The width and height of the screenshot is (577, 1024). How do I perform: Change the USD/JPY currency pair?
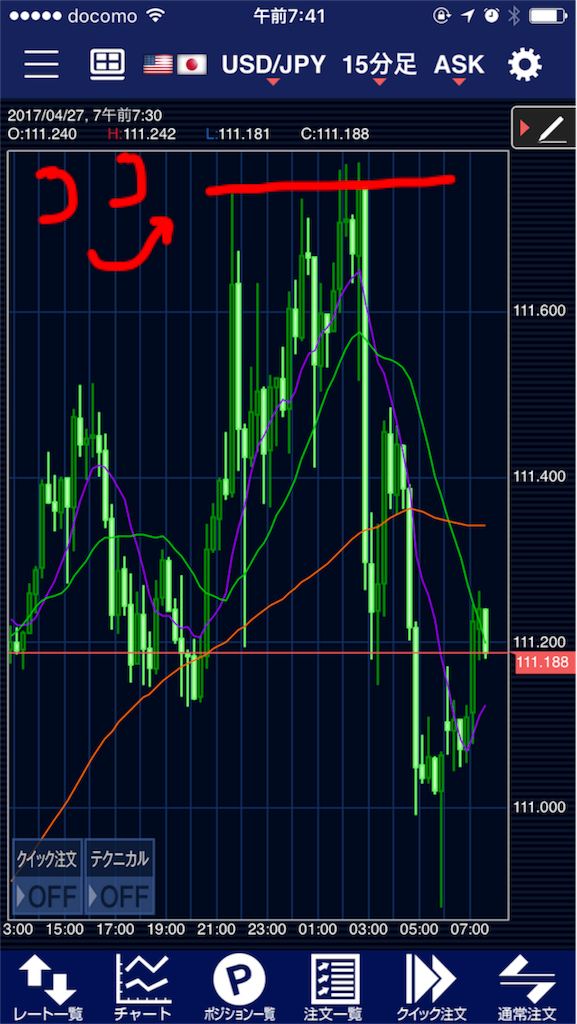(273, 67)
